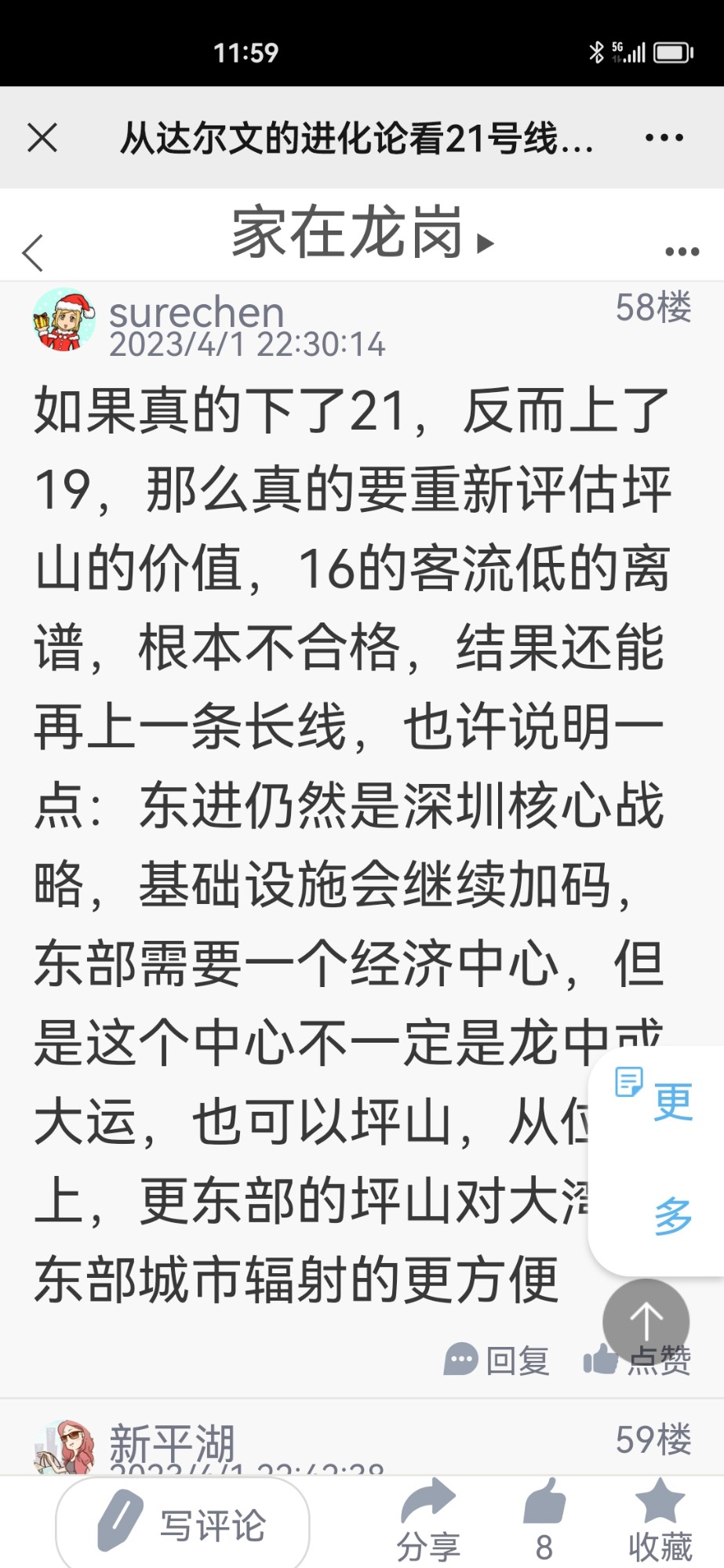This screenshot has width=724, height=1568.
Task: Add thread to favorites with 收藏
Action: (x=660, y=1521)
